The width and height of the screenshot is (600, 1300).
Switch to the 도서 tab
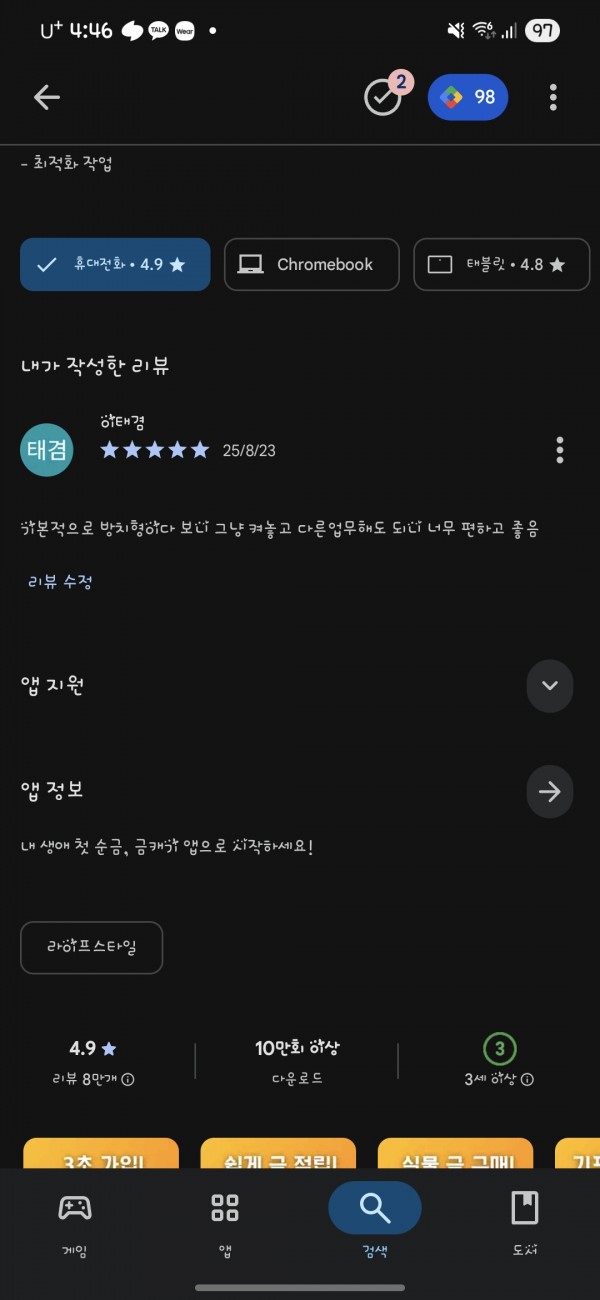click(x=525, y=1222)
